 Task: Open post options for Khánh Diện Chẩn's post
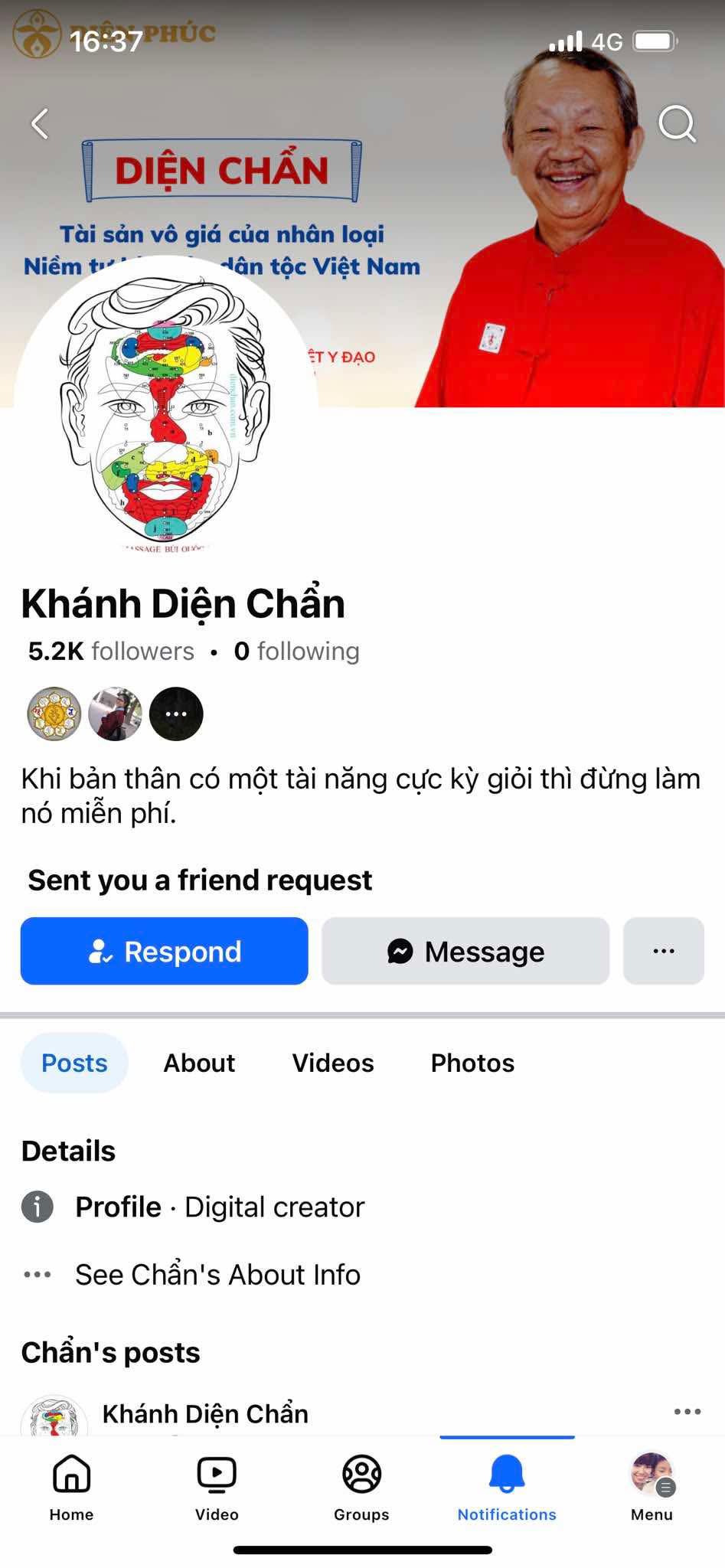[x=687, y=1411]
